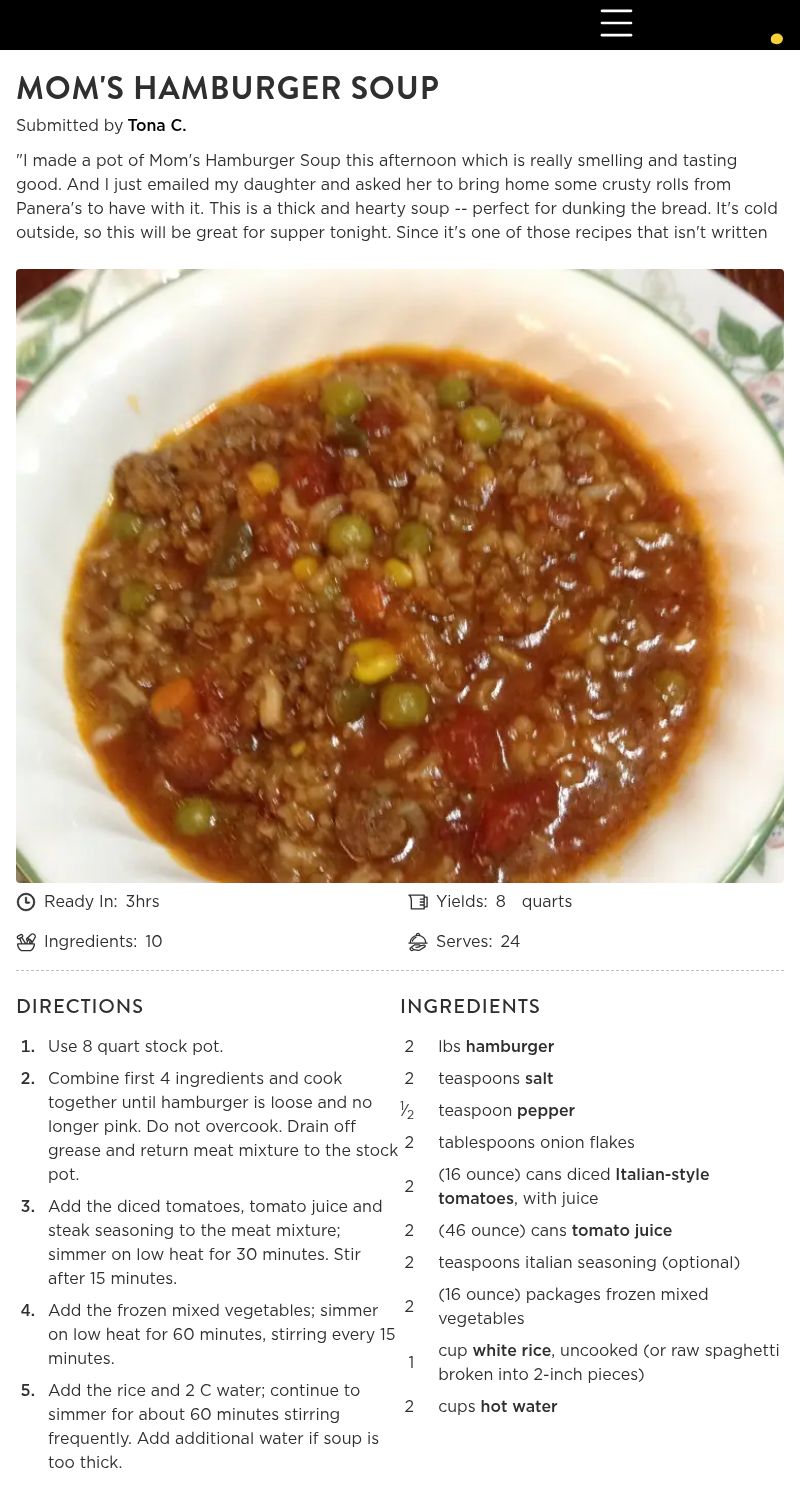Open the tomato juice ingredient link
800x1509 pixels.
(621, 1231)
